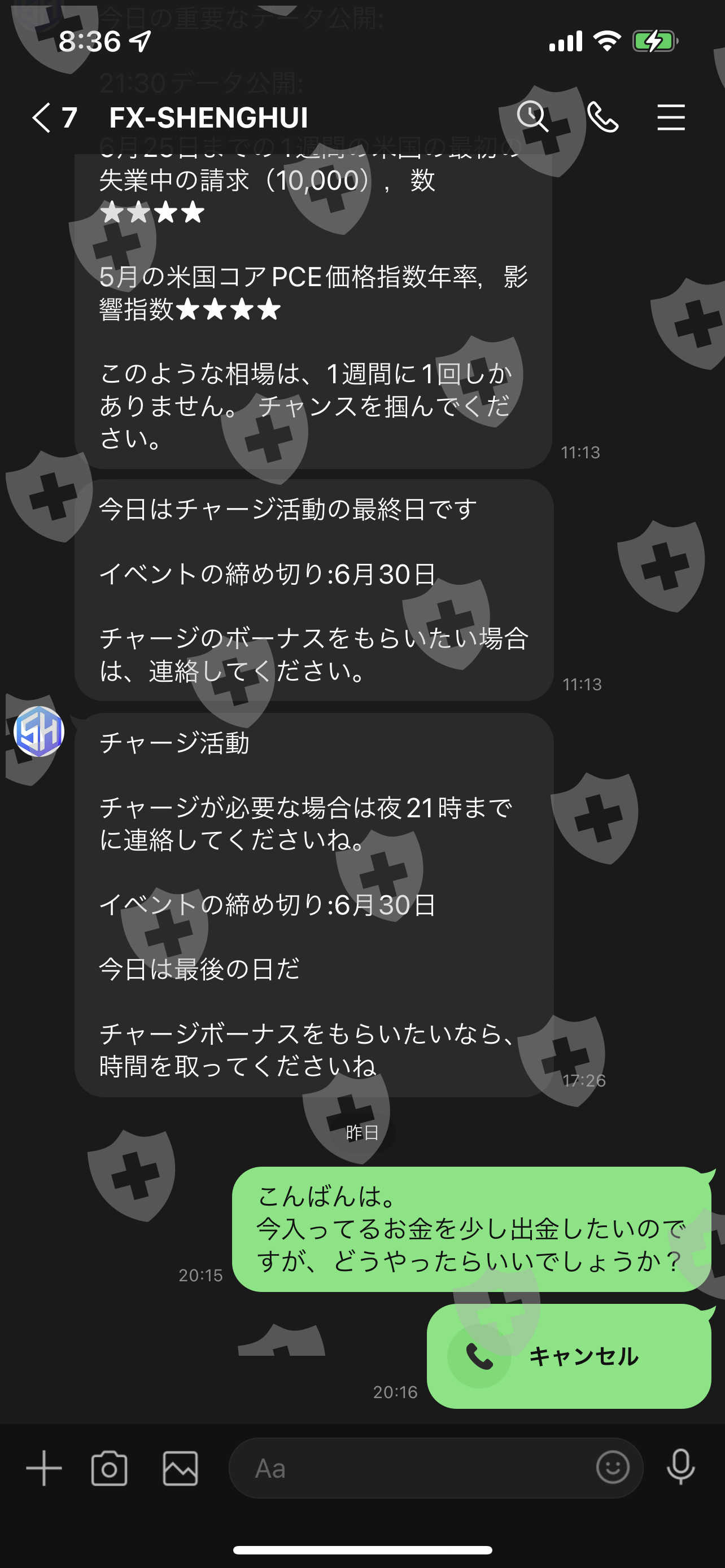This screenshot has width=725, height=1568.
Task: Record a voice message with the microphone
Action: (680, 1467)
